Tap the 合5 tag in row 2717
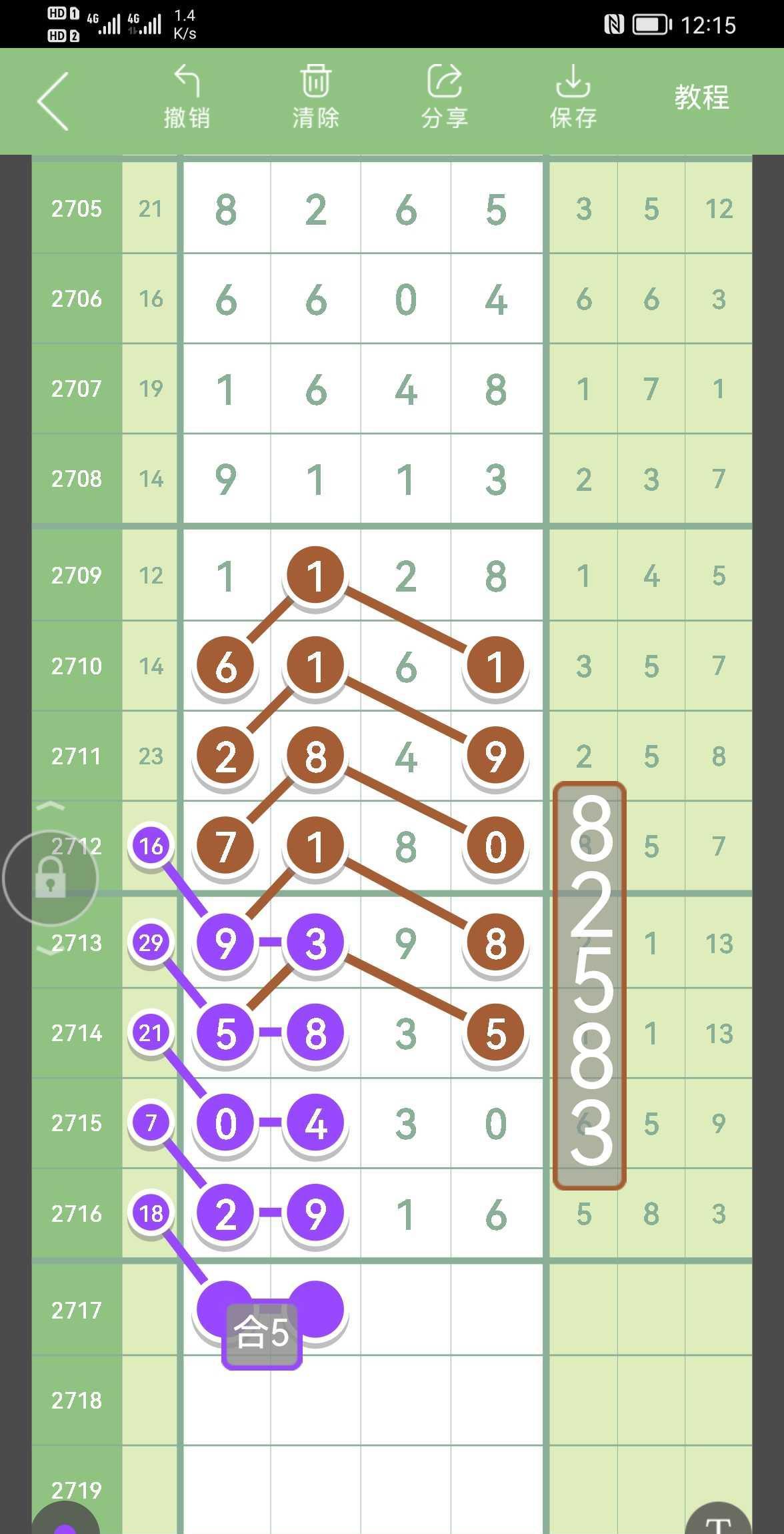The image size is (784, 1534). [x=262, y=1334]
